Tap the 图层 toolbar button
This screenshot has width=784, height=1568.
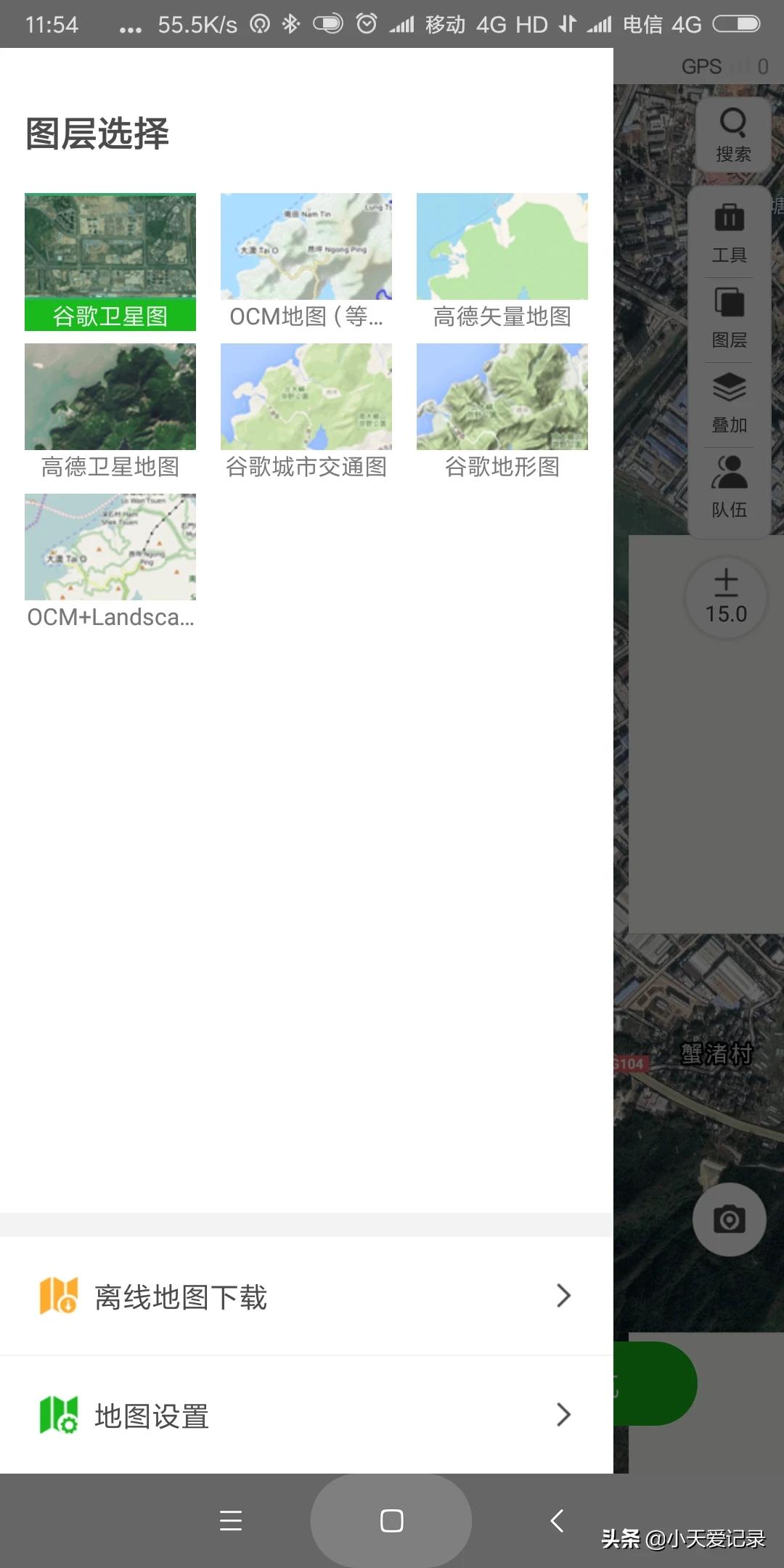pos(729,318)
